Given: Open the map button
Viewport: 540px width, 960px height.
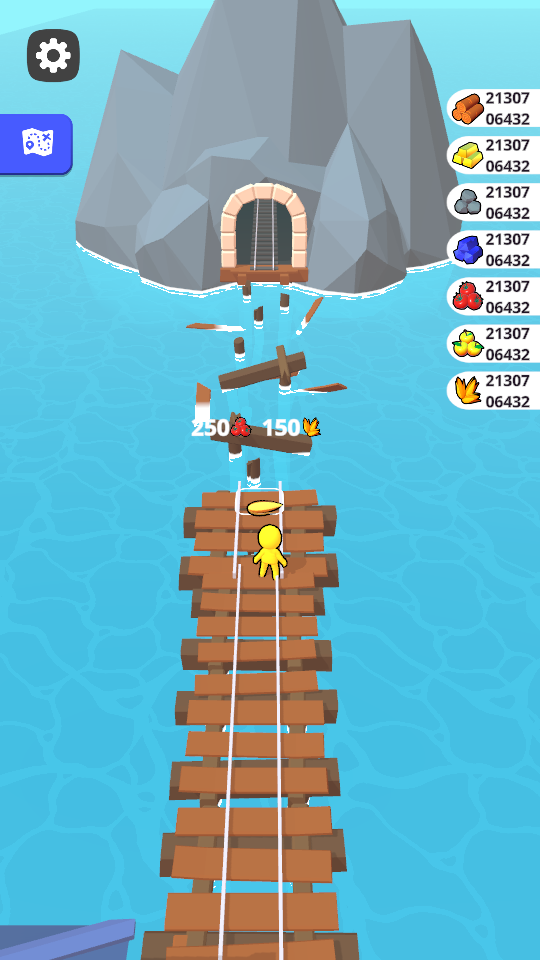Looking at the screenshot, I should point(36,143).
